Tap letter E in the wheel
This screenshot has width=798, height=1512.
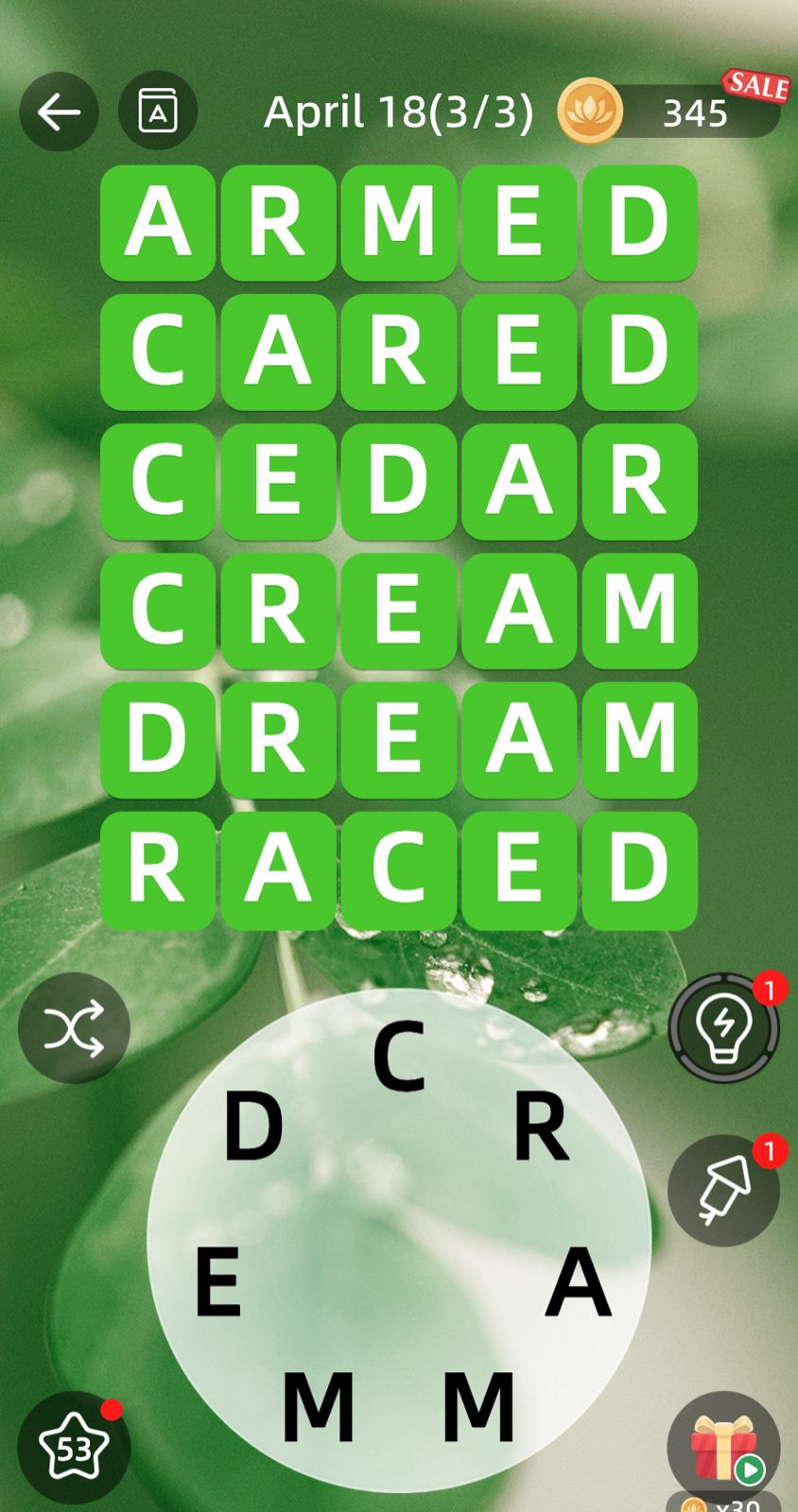(x=218, y=1282)
